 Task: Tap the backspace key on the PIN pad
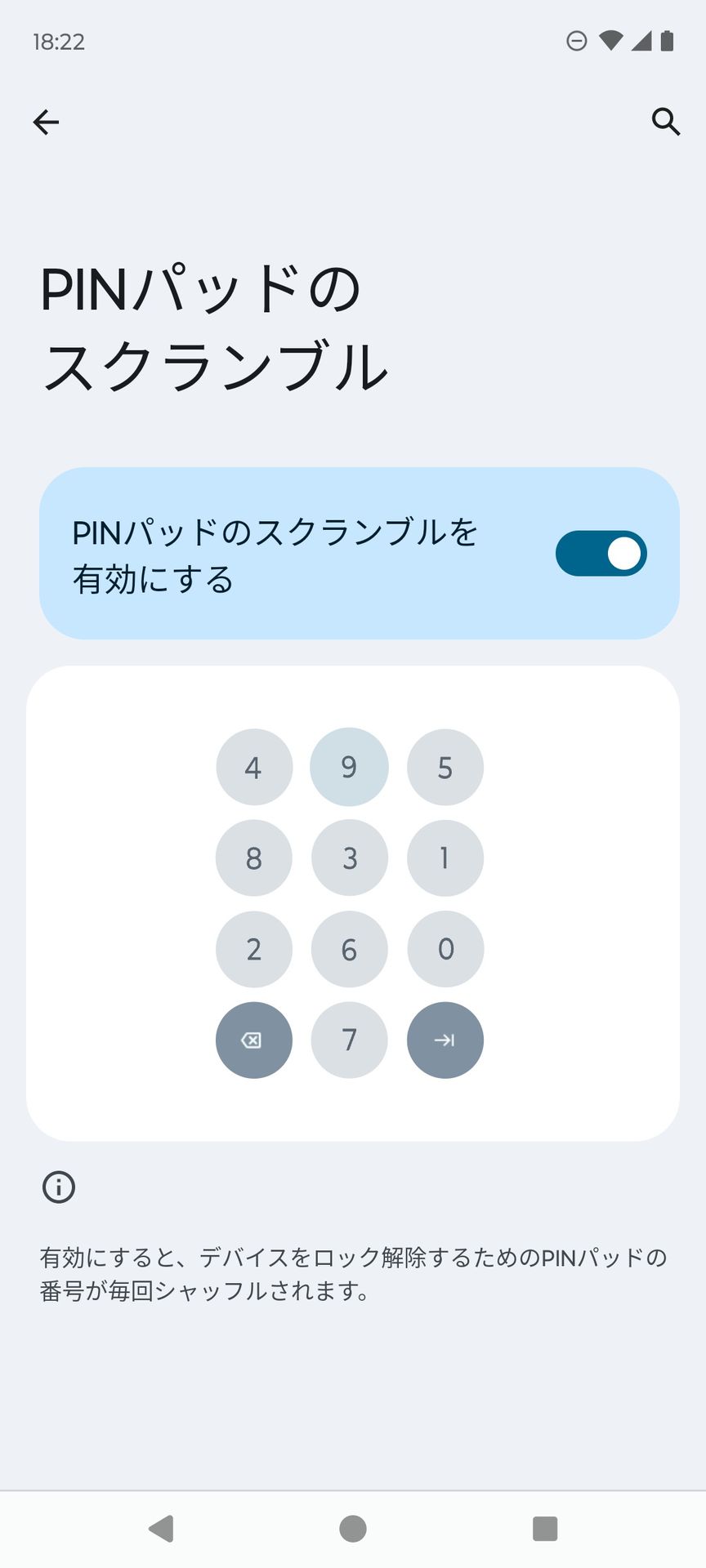[253, 1040]
